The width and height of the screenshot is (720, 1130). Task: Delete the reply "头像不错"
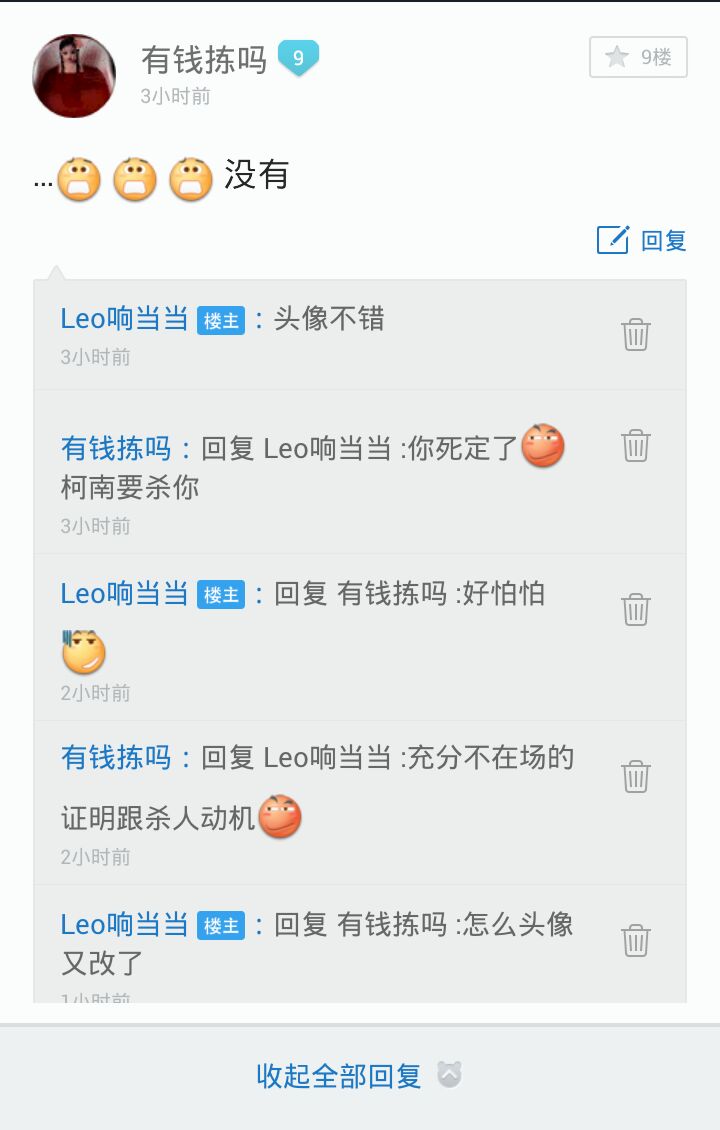pyautogui.click(x=636, y=334)
